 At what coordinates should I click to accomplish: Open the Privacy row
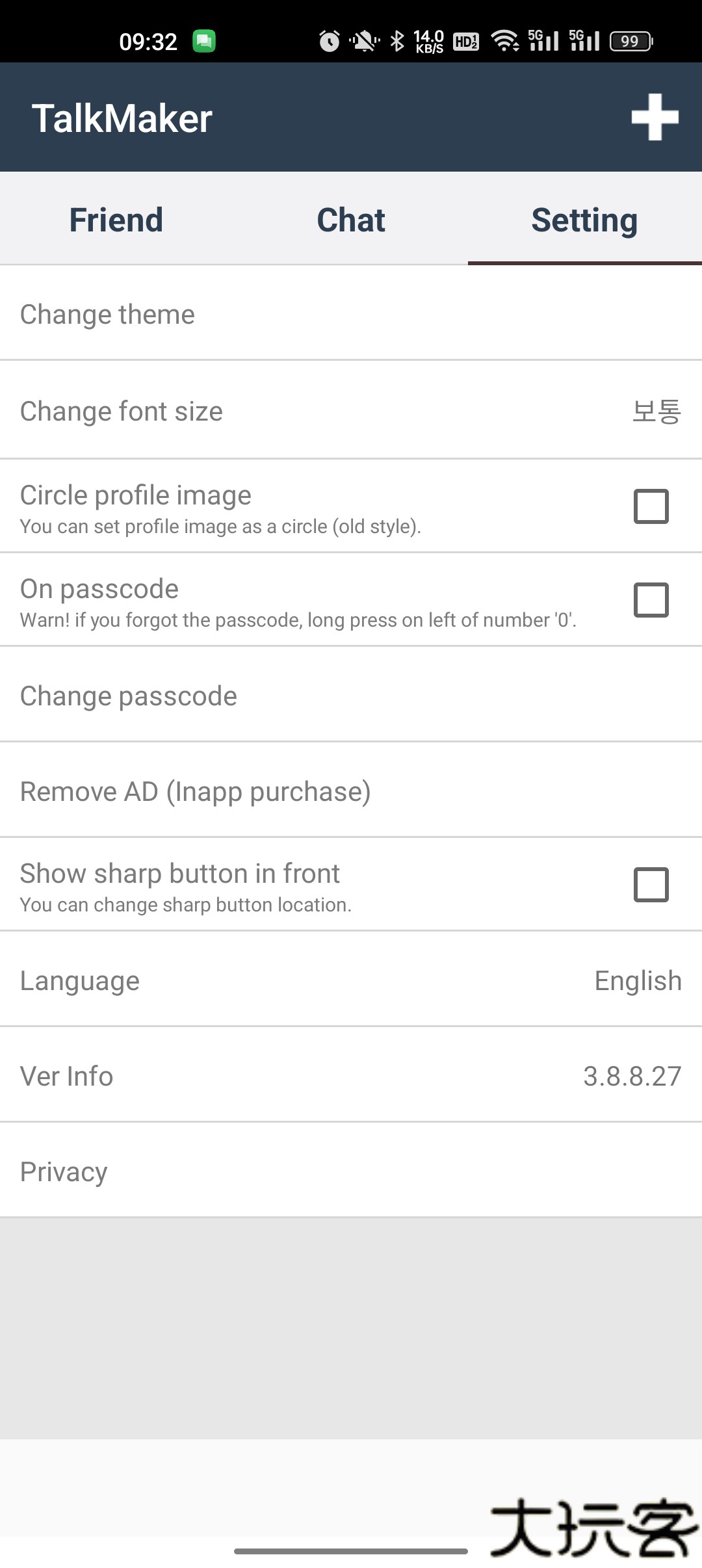(351, 1171)
